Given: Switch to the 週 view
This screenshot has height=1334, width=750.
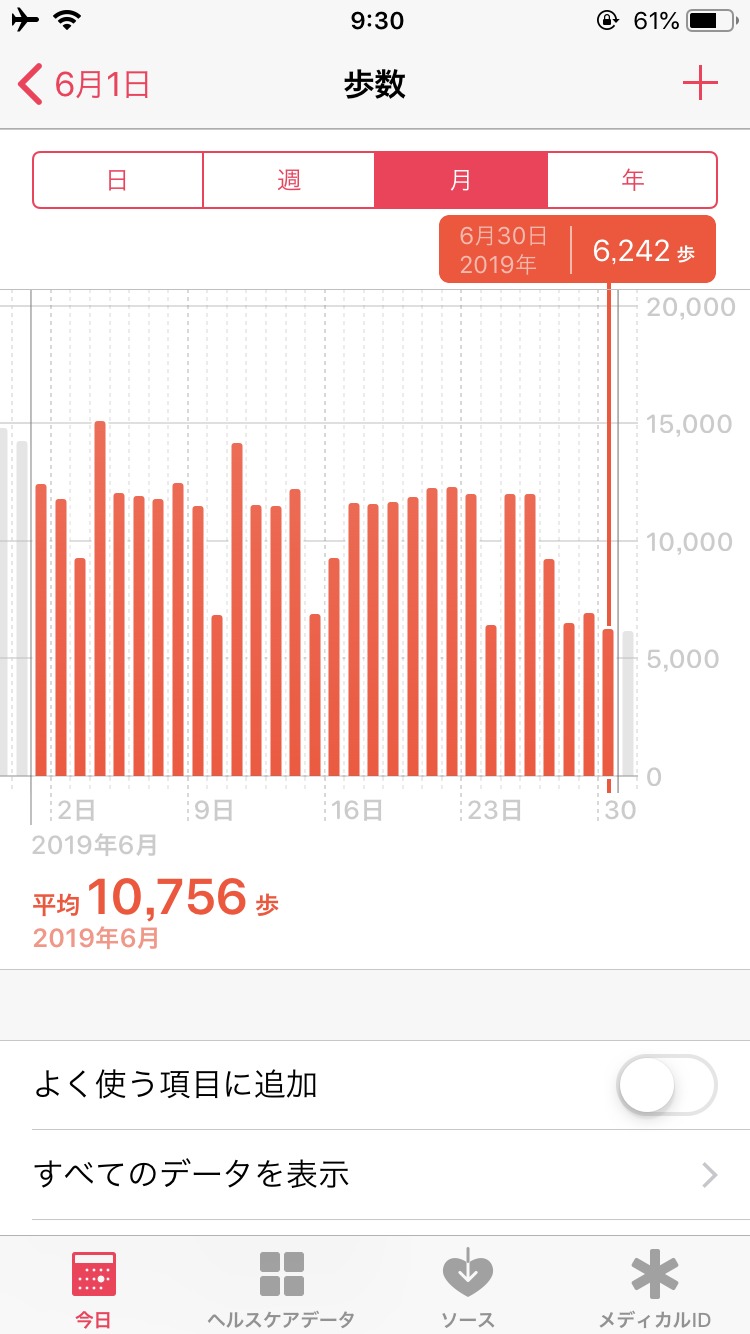Looking at the screenshot, I should [289, 180].
